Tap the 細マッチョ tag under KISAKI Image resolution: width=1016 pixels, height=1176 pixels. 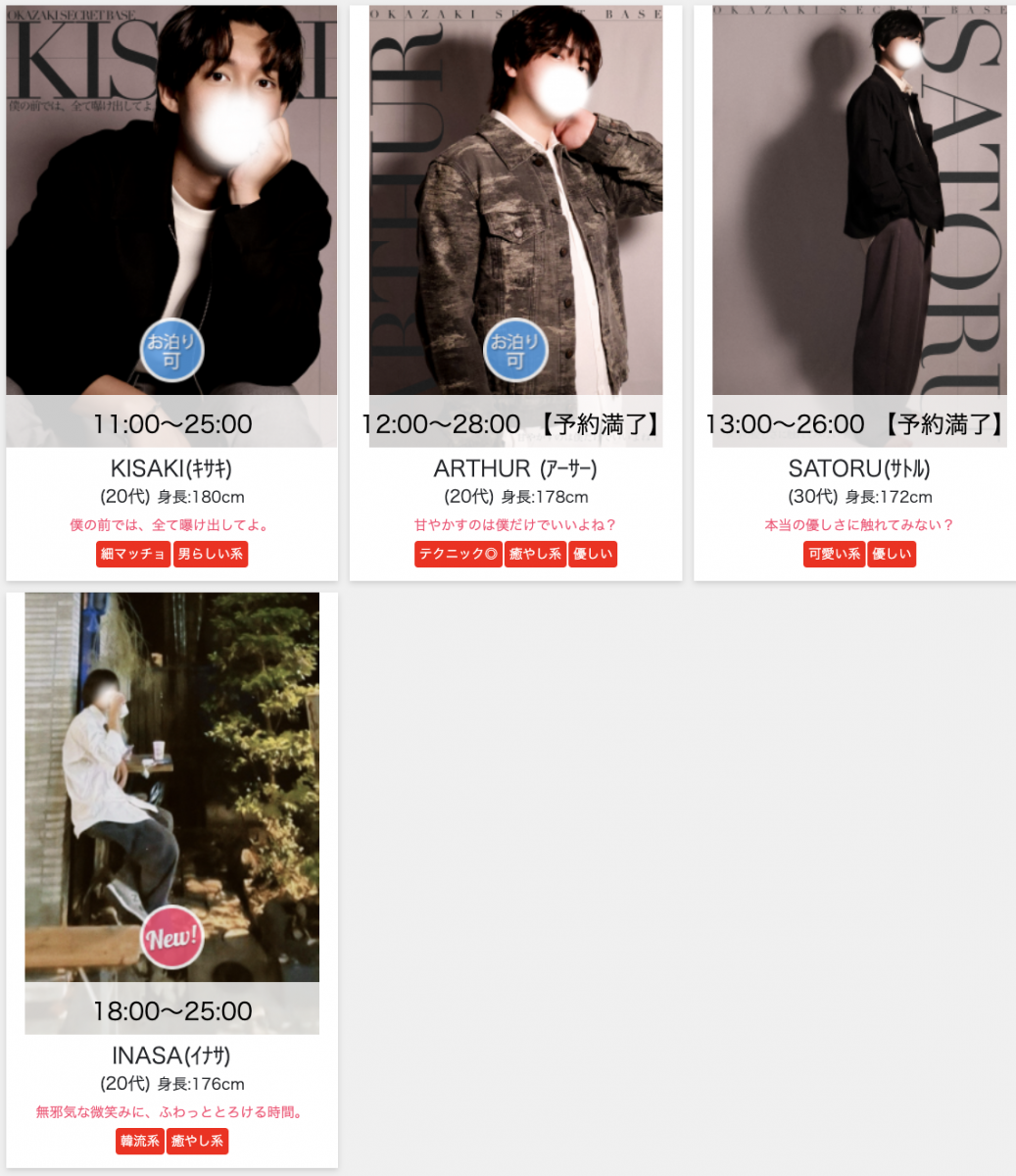133,554
